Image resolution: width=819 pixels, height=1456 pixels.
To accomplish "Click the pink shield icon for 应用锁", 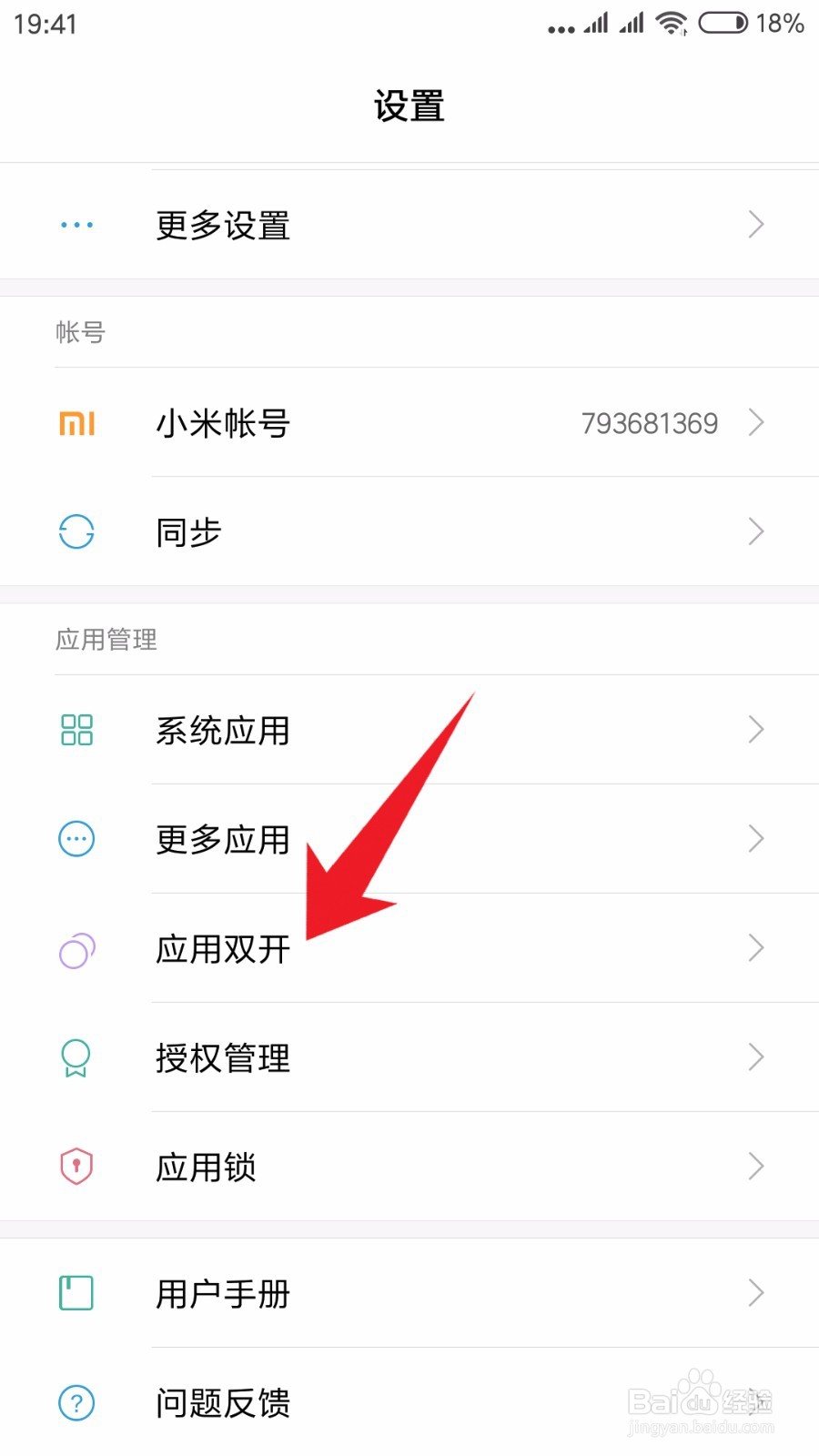I will pyautogui.click(x=76, y=1166).
